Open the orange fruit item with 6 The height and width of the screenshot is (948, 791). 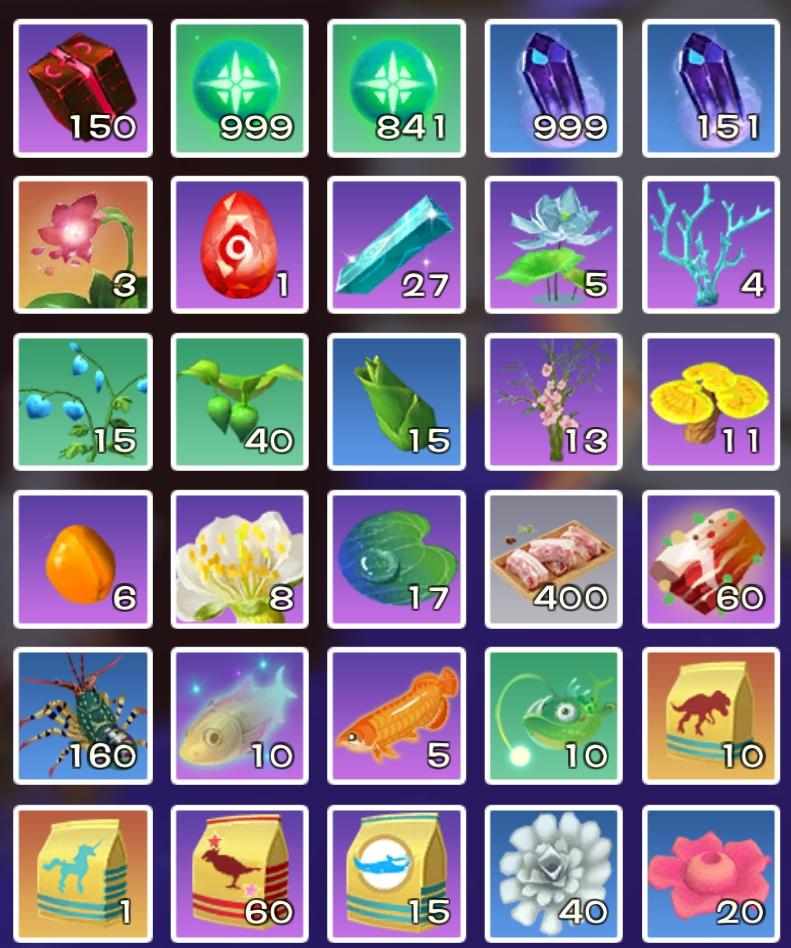(x=83, y=559)
